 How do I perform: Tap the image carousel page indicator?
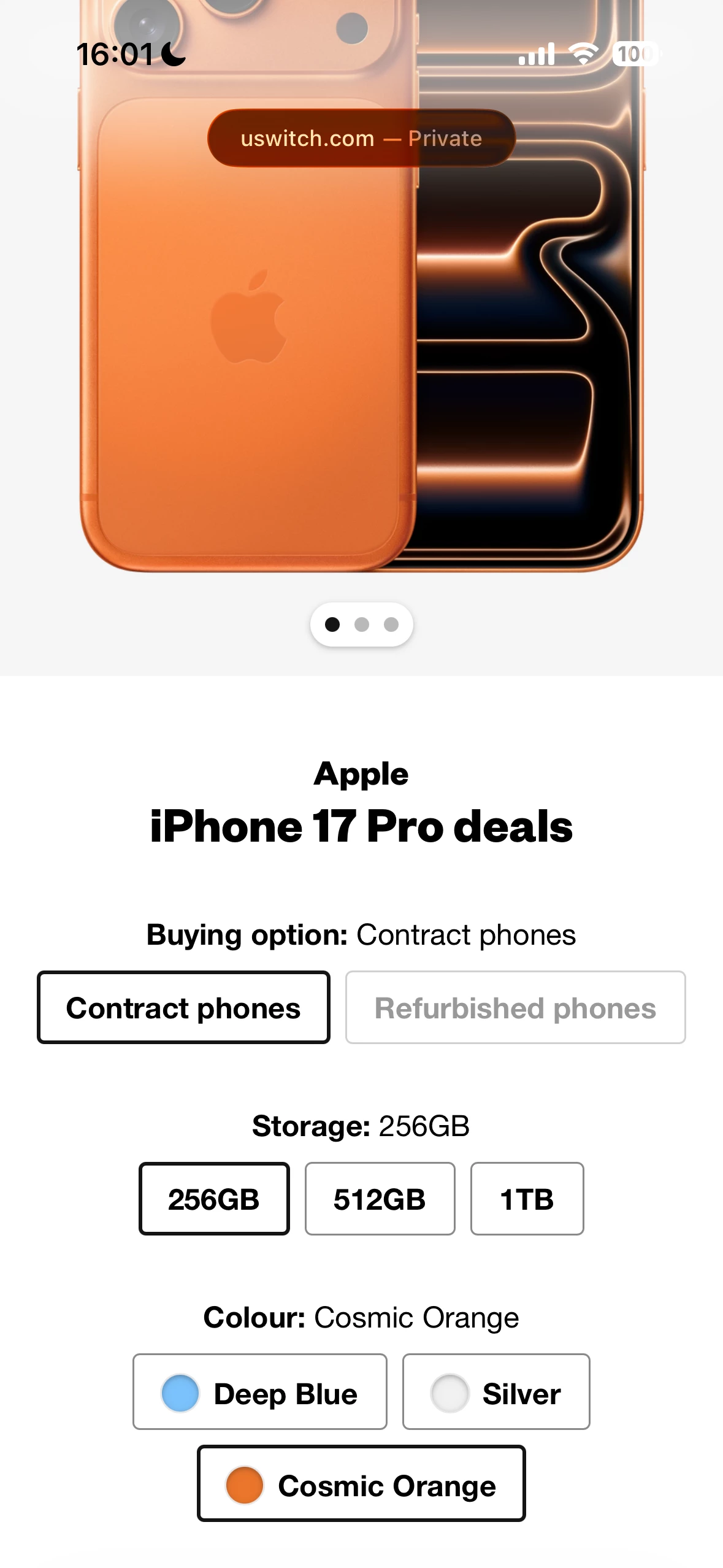point(361,625)
